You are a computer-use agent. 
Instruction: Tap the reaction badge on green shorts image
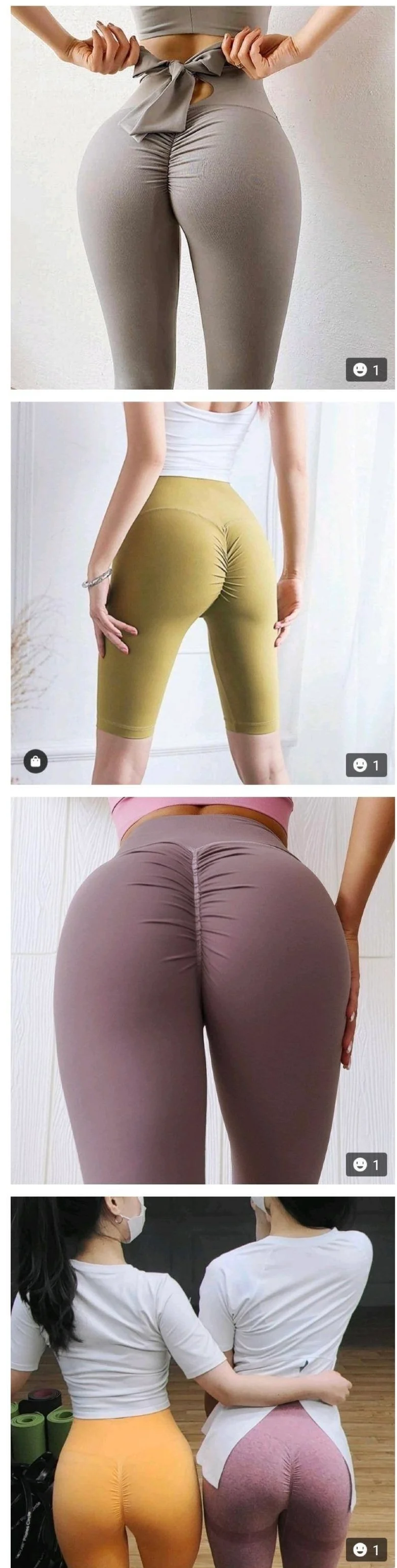366,765
